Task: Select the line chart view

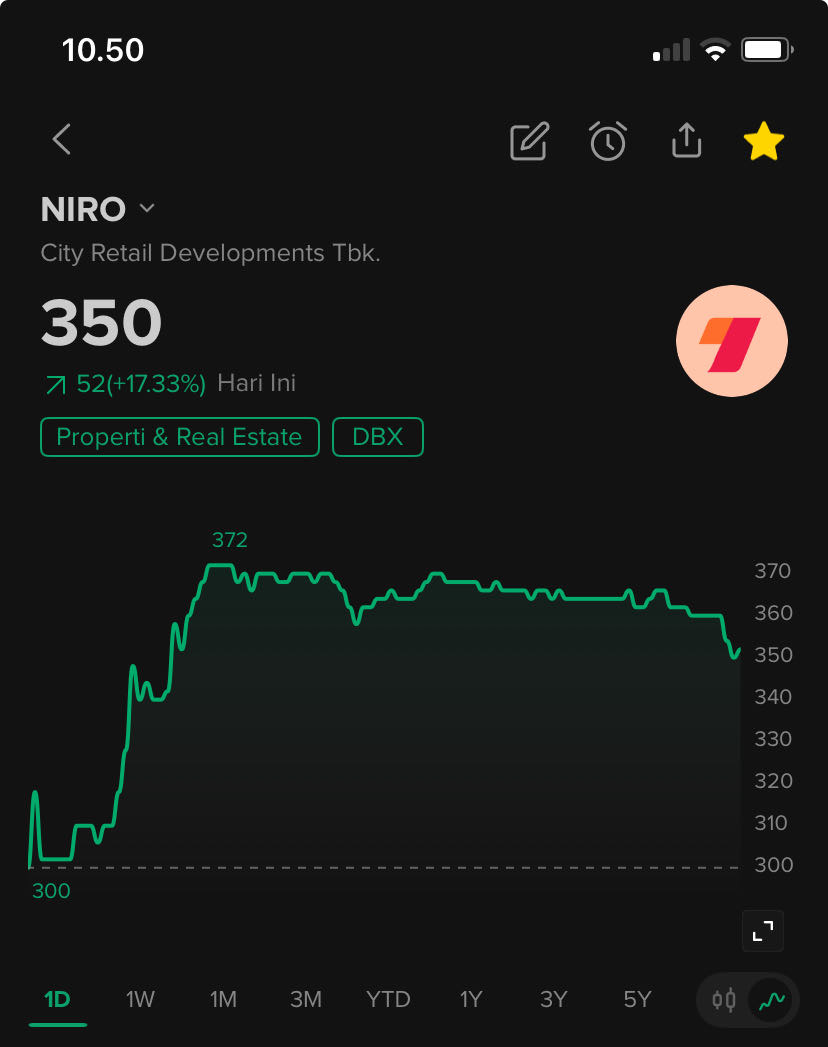Action: [x=771, y=999]
